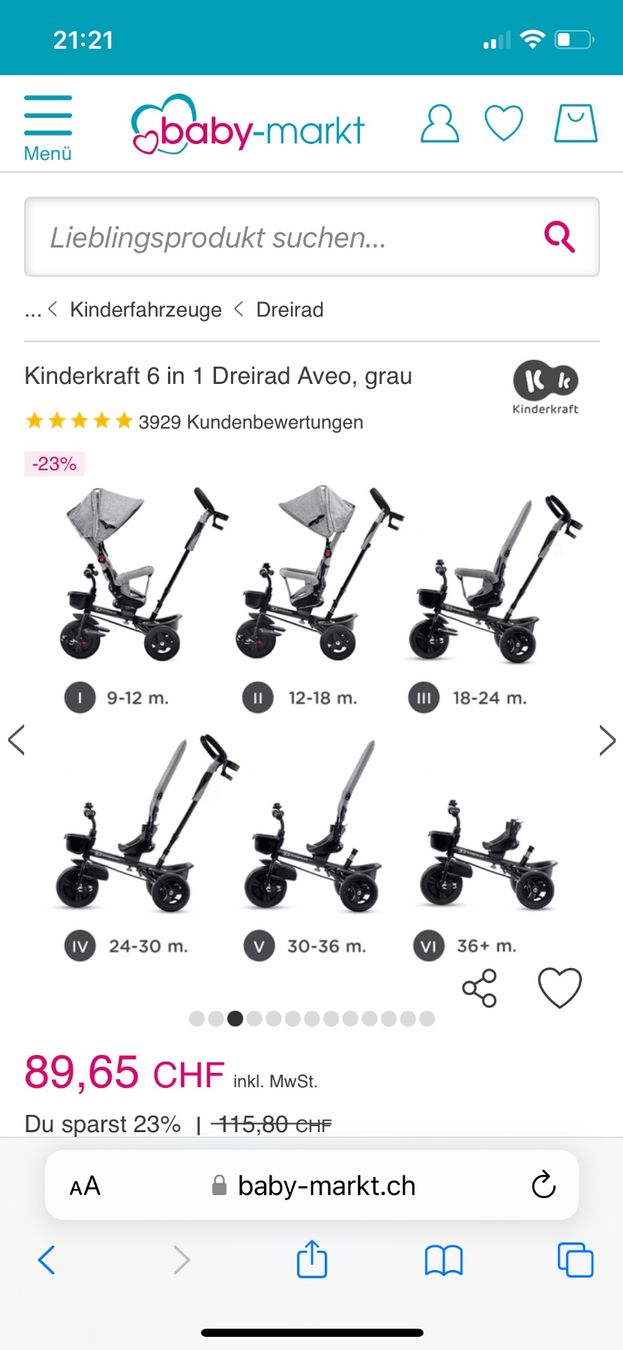This screenshot has height=1350, width=623.
Task: Go to baby-markt home via logo
Action: 248,127
